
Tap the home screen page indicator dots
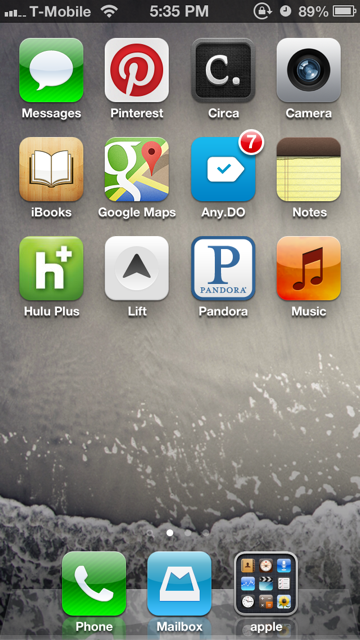point(179,533)
